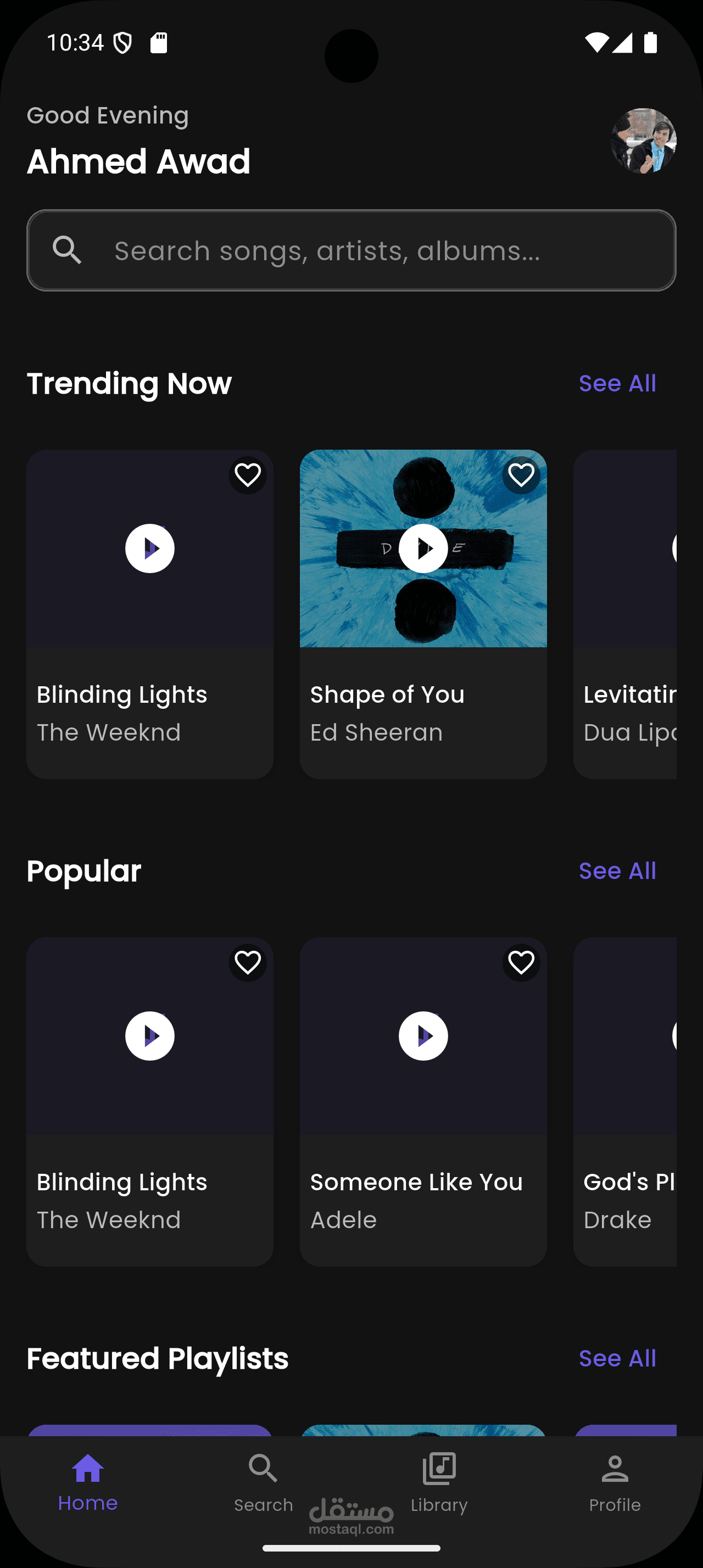This screenshot has height=1568, width=703.
Task: Open See All for Popular
Action: pos(617,870)
